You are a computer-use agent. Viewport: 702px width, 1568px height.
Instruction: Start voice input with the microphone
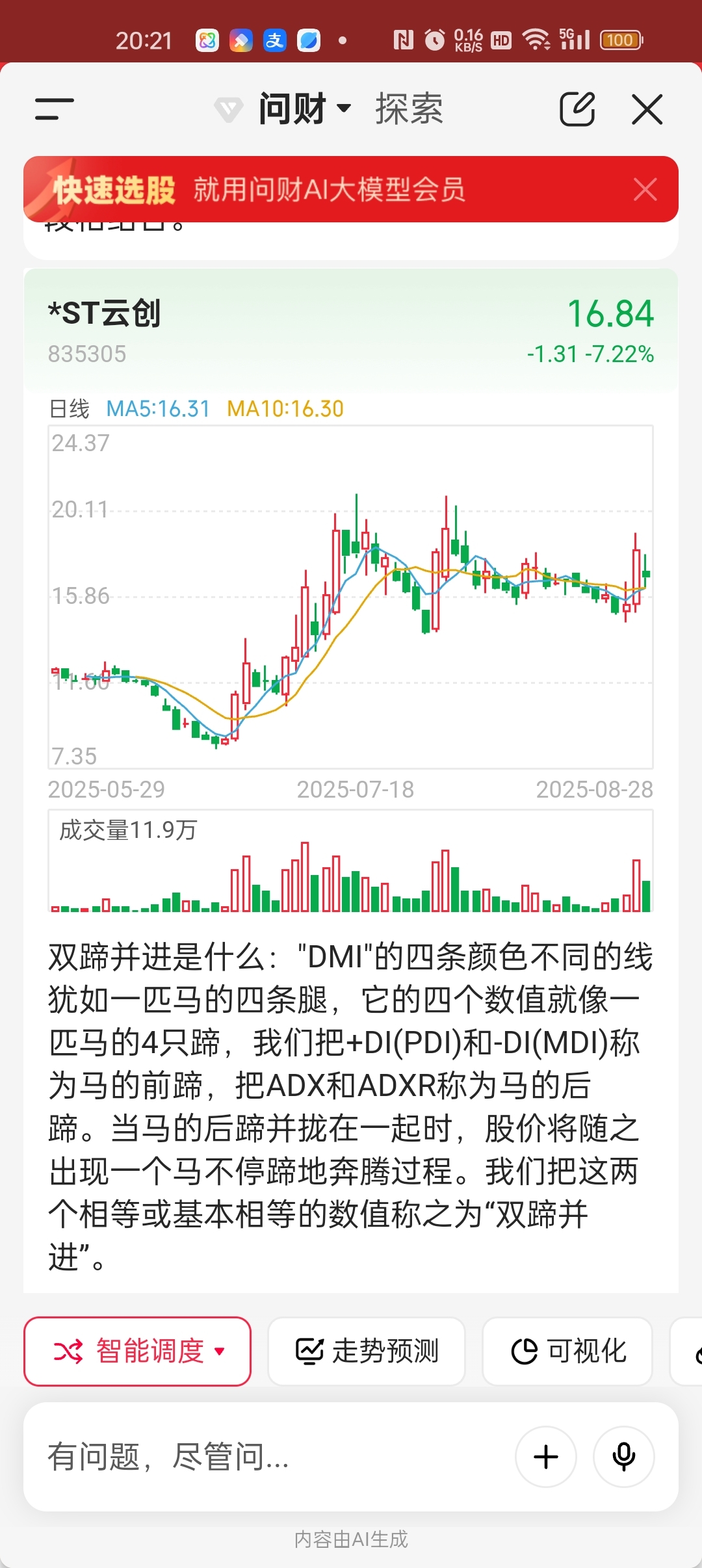[623, 1457]
